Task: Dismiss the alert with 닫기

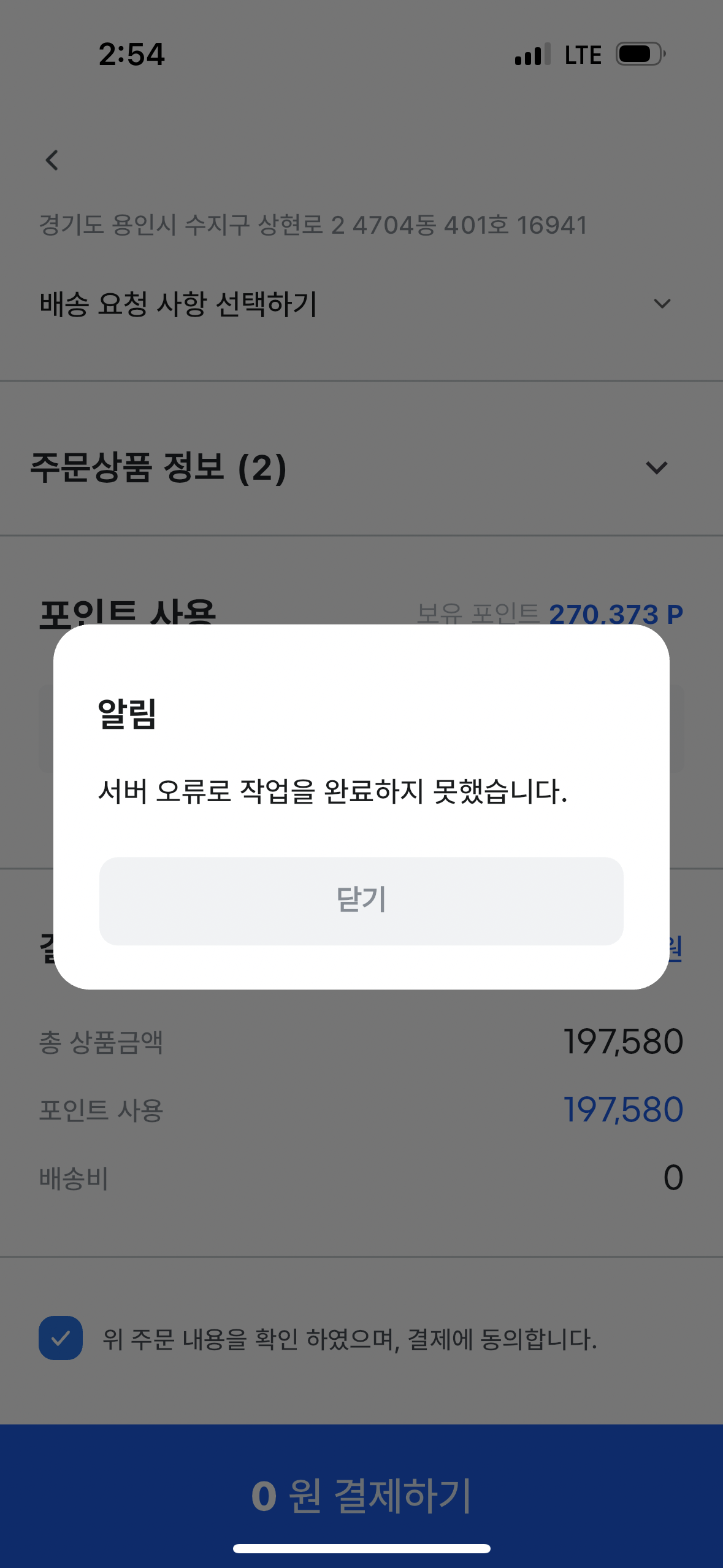Action: (361, 901)
